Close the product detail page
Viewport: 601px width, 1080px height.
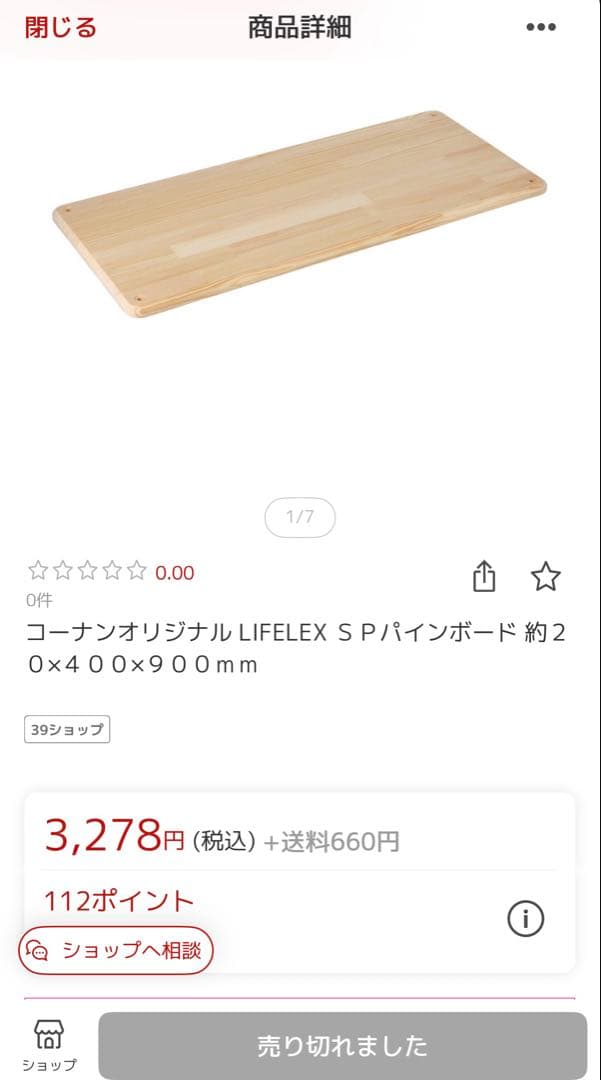[61, 27]
